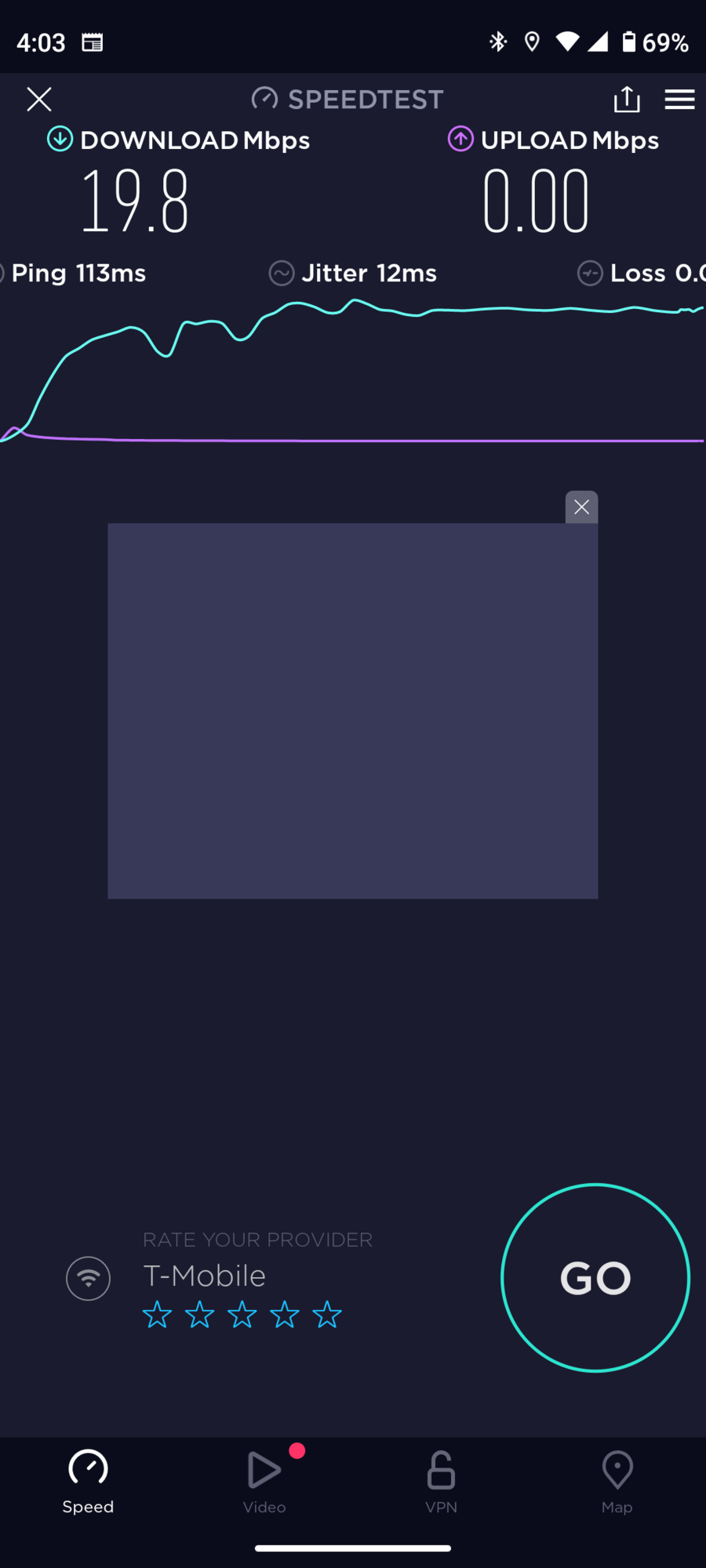Rate T-Mobile three stars

click(242, 1315)
